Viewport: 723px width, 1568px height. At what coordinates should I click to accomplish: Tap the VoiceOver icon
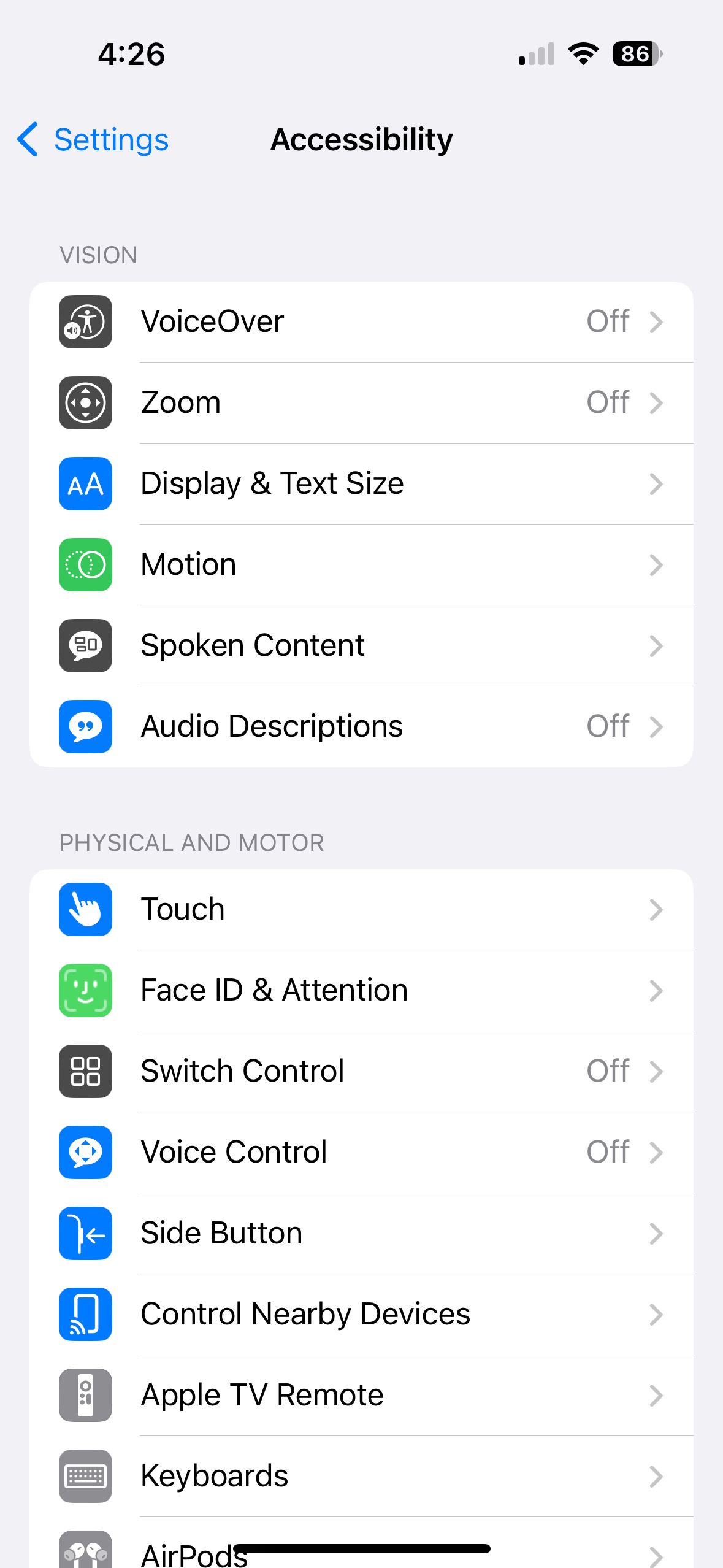(85, 321)
